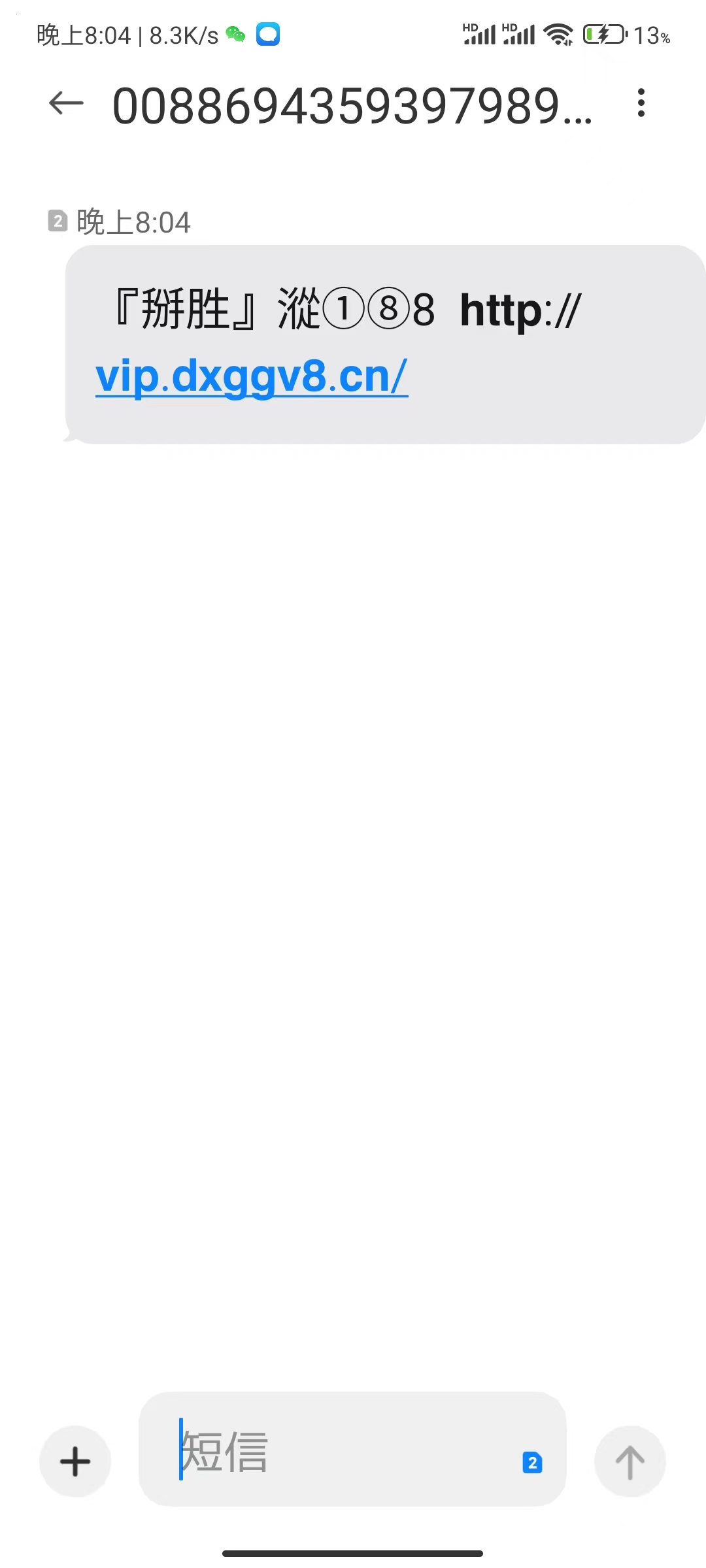Viewport: 706px width, 1568px height.
Task: Send the message with the arrow button
Action: pyautogui.click(x=630, y=1462)
